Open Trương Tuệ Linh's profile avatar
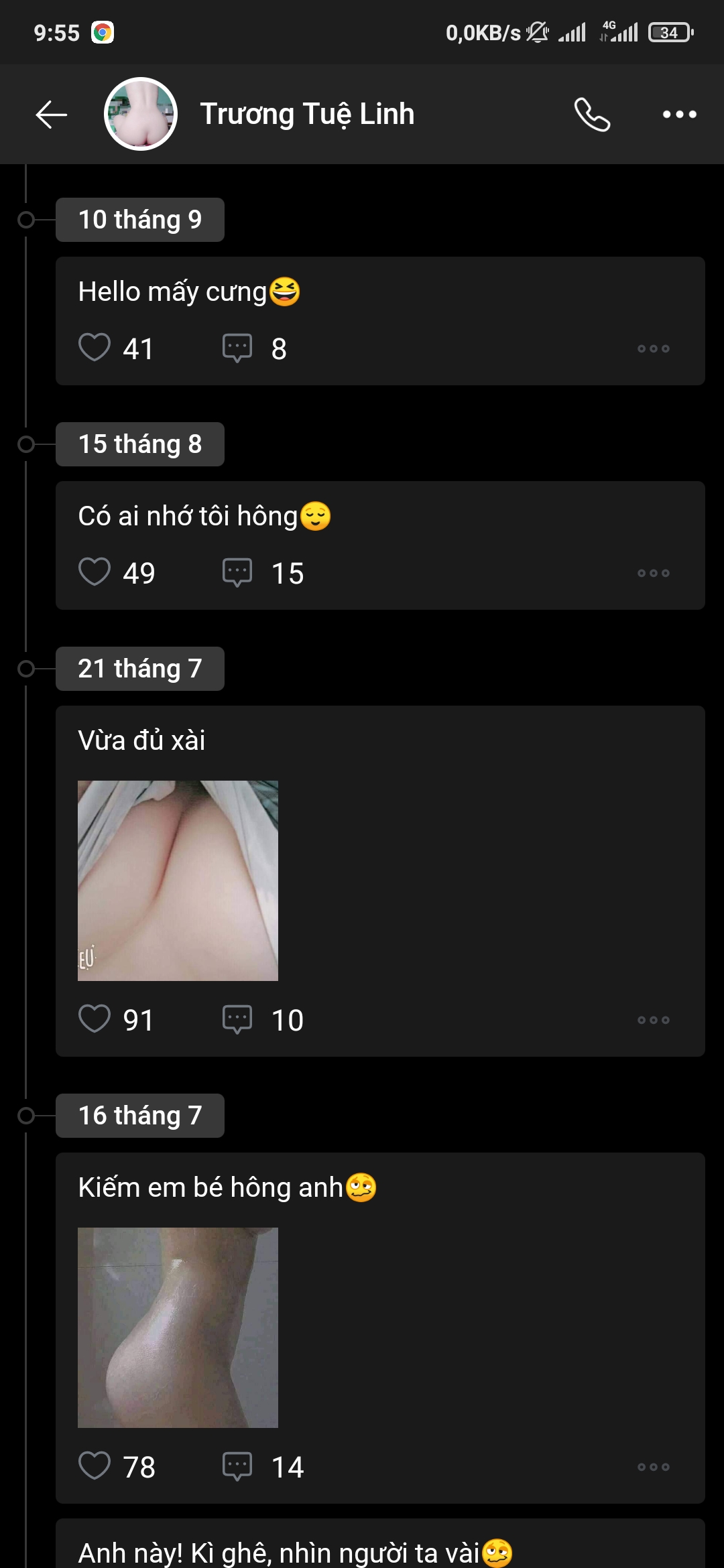Viewport: 724px width, 1568px height. (x=141, y=114)
